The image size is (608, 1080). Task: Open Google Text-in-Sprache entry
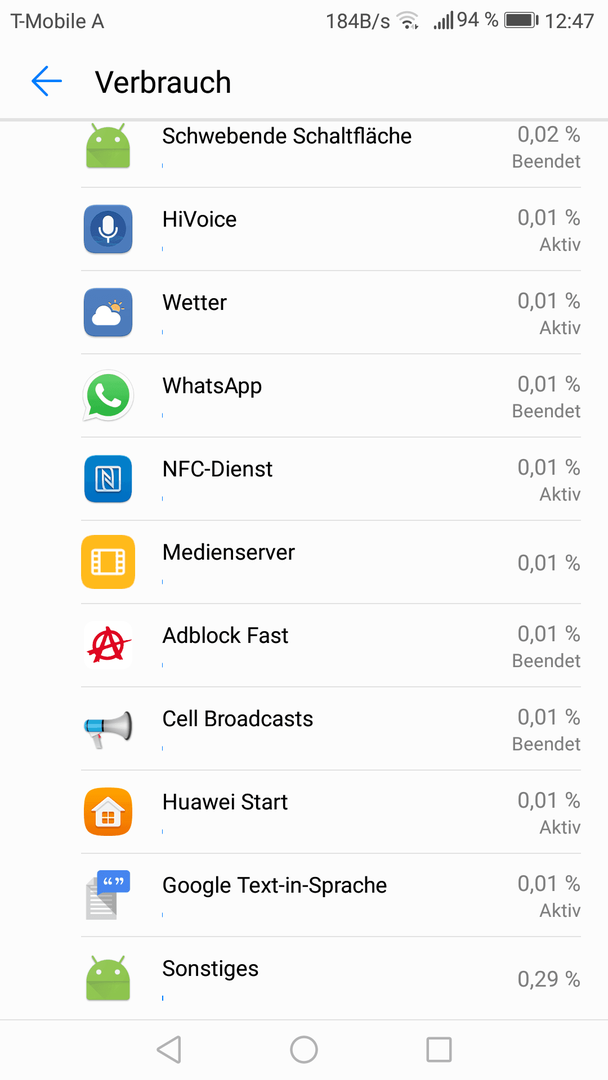304,895
